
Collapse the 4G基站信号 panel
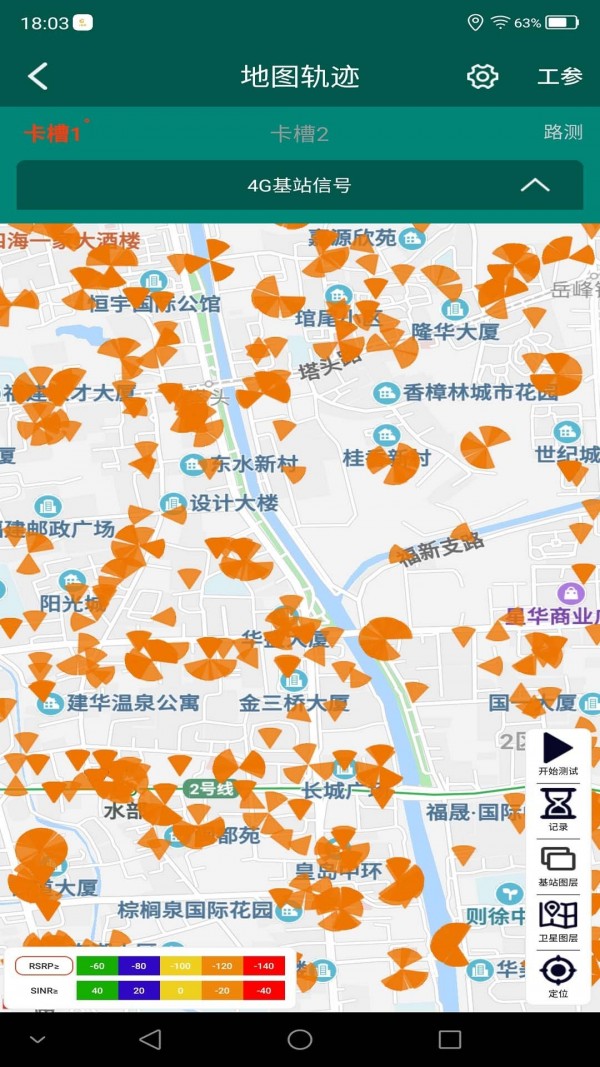(535, 185)
